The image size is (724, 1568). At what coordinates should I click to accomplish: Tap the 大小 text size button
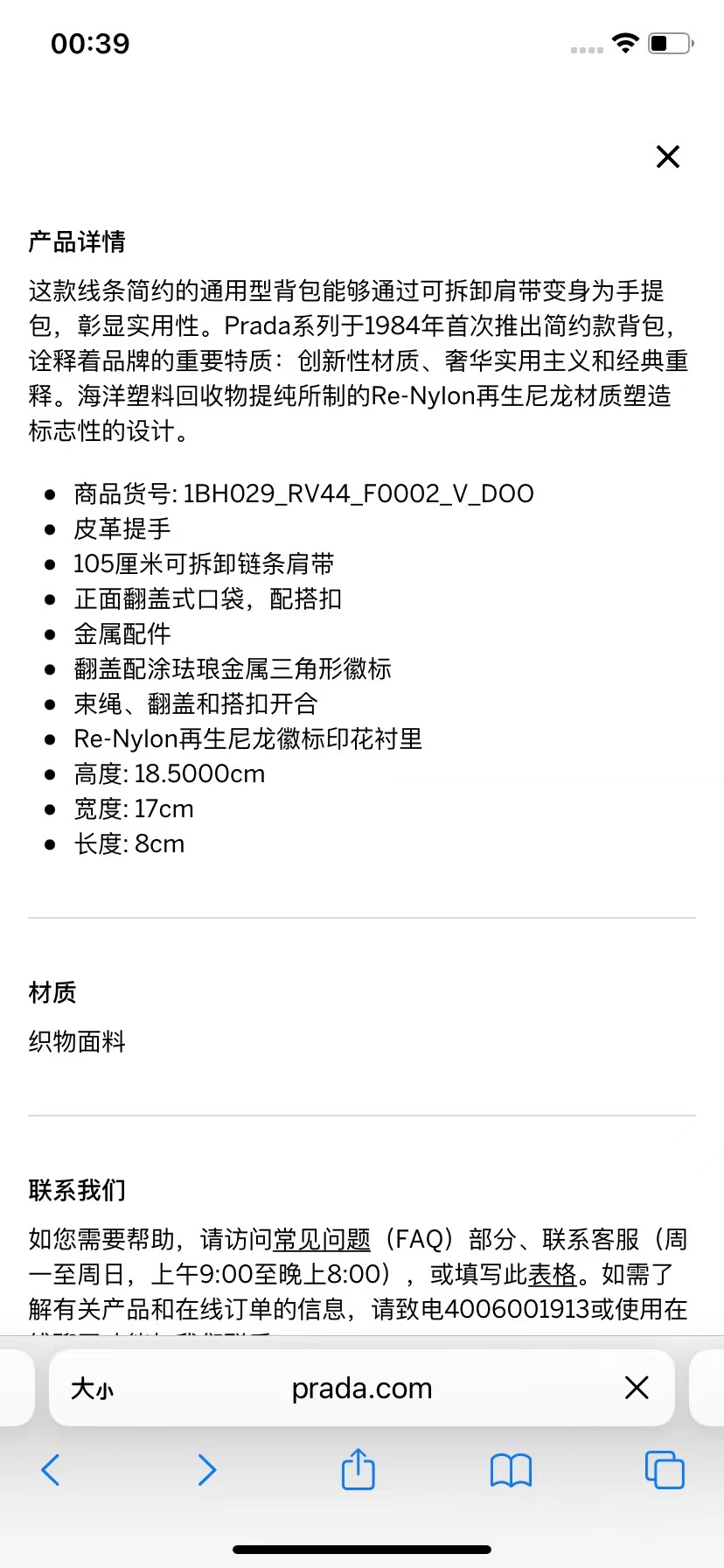click(x=92, y=1388)
